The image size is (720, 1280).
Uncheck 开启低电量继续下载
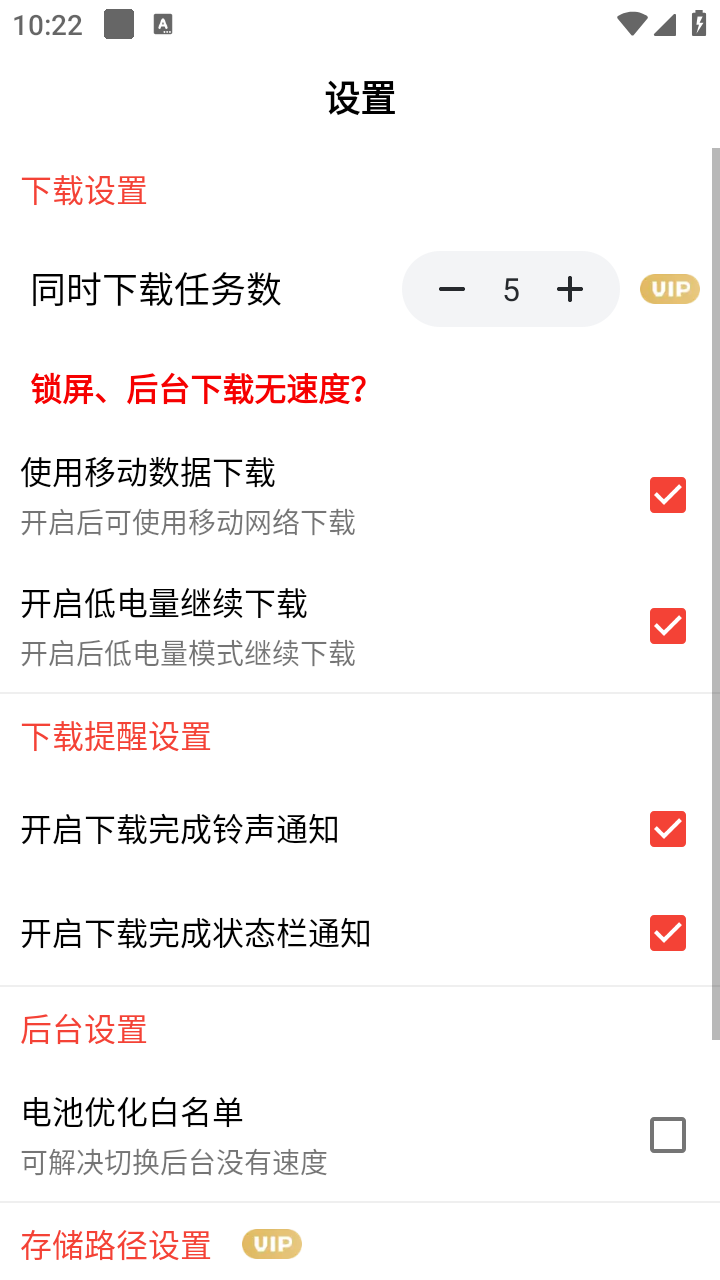pos(667,626)
